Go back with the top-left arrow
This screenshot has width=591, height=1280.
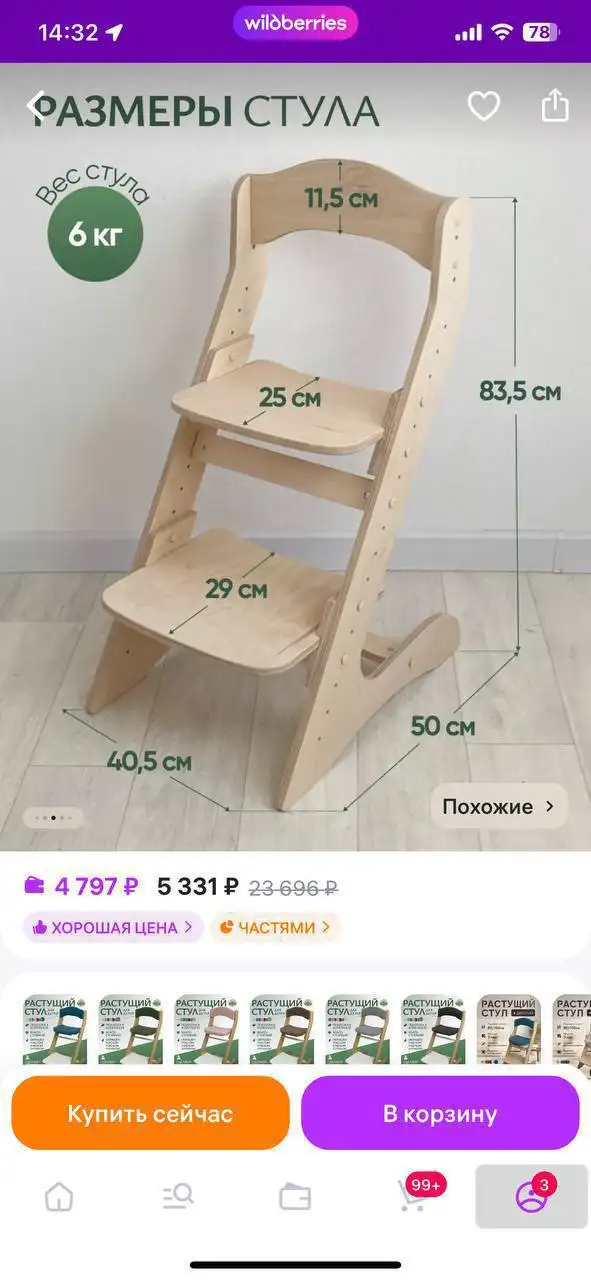(37, 106)
